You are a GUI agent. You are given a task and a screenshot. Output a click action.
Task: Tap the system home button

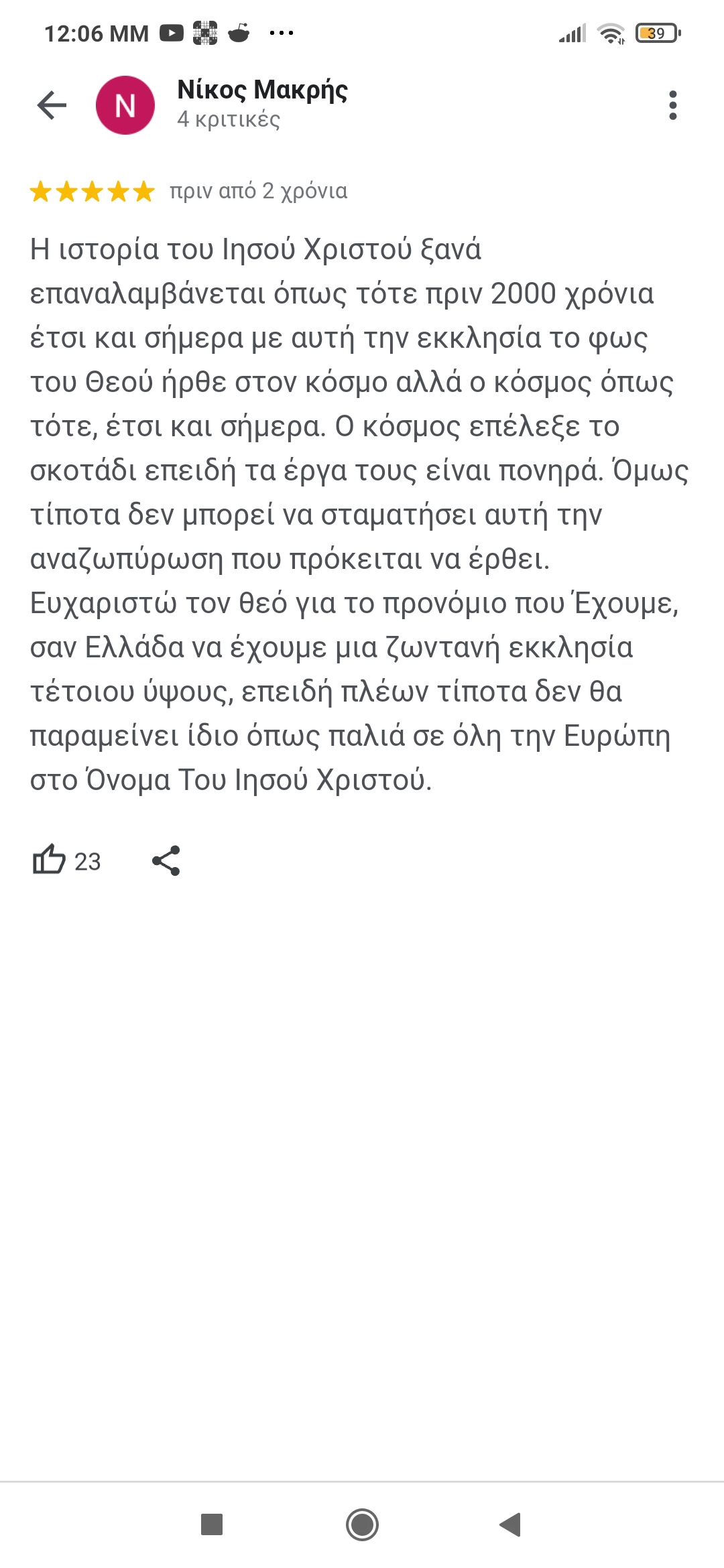tap(362, 1524)
